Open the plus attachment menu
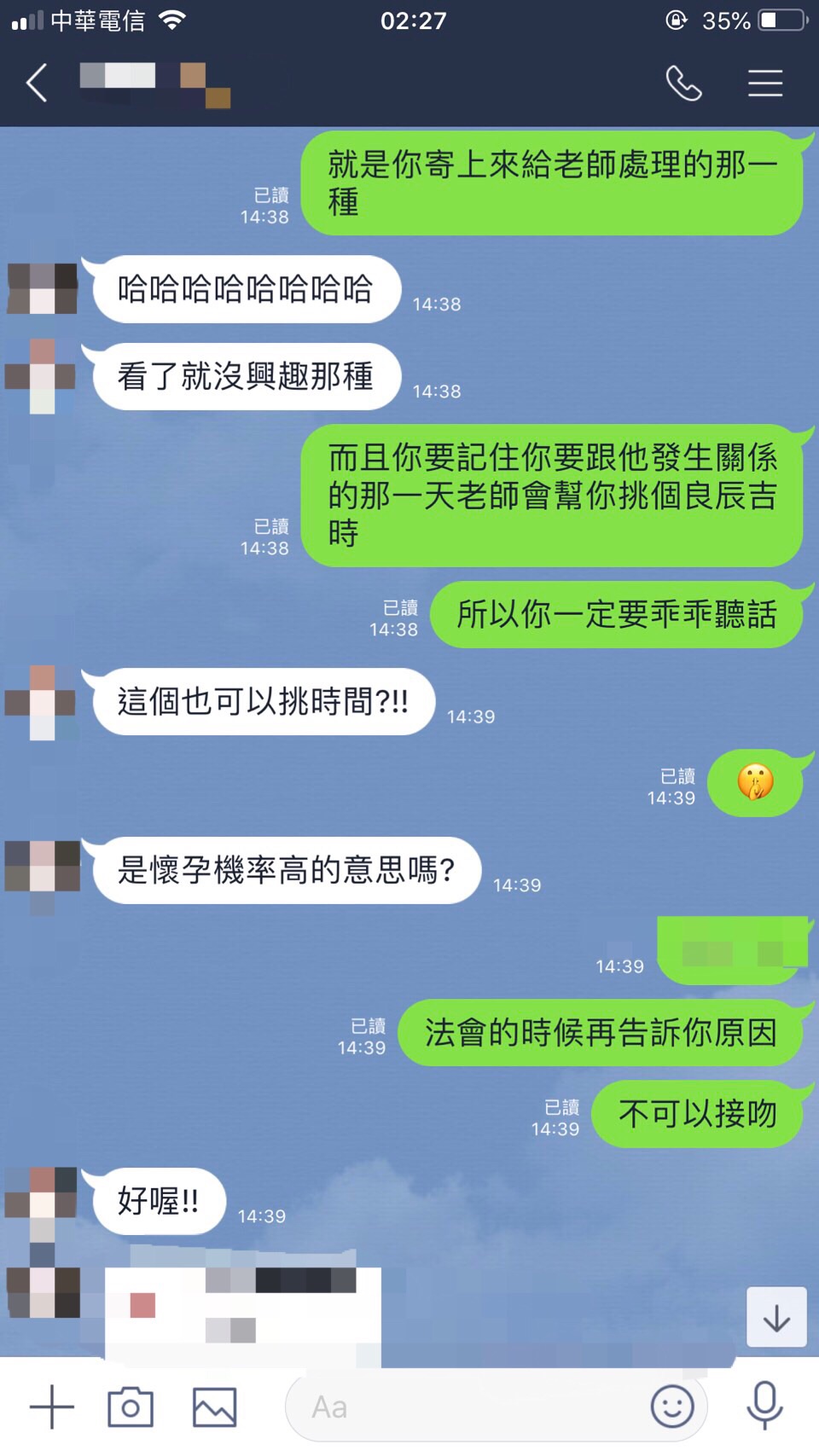The width and height of the screenshot is (819, 1456). [x=51, y=1407]
